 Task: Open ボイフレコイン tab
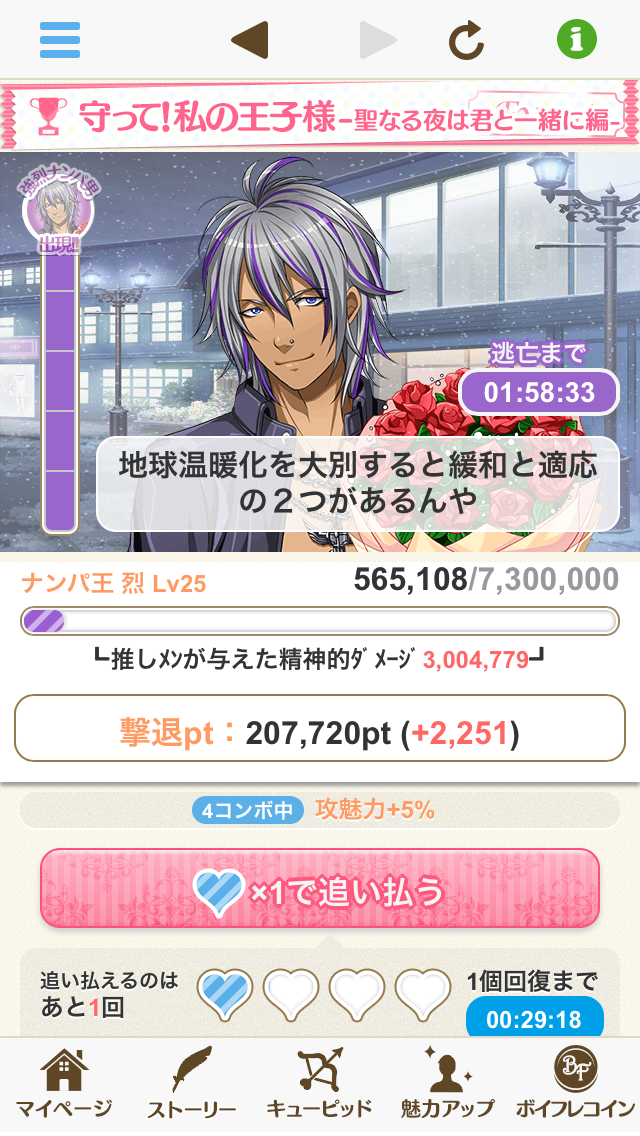point(575,1085)
